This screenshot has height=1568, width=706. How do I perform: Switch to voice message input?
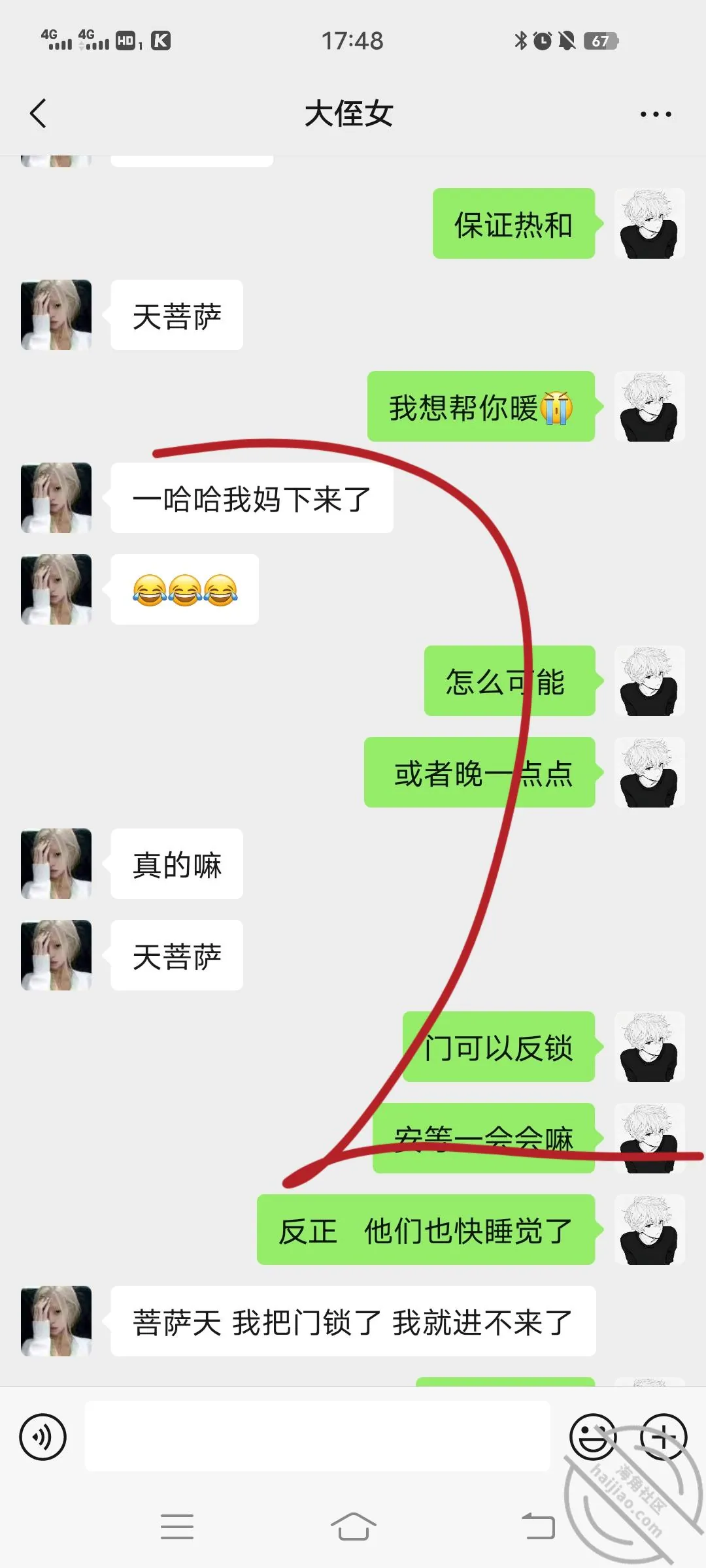coord(43,1437)
